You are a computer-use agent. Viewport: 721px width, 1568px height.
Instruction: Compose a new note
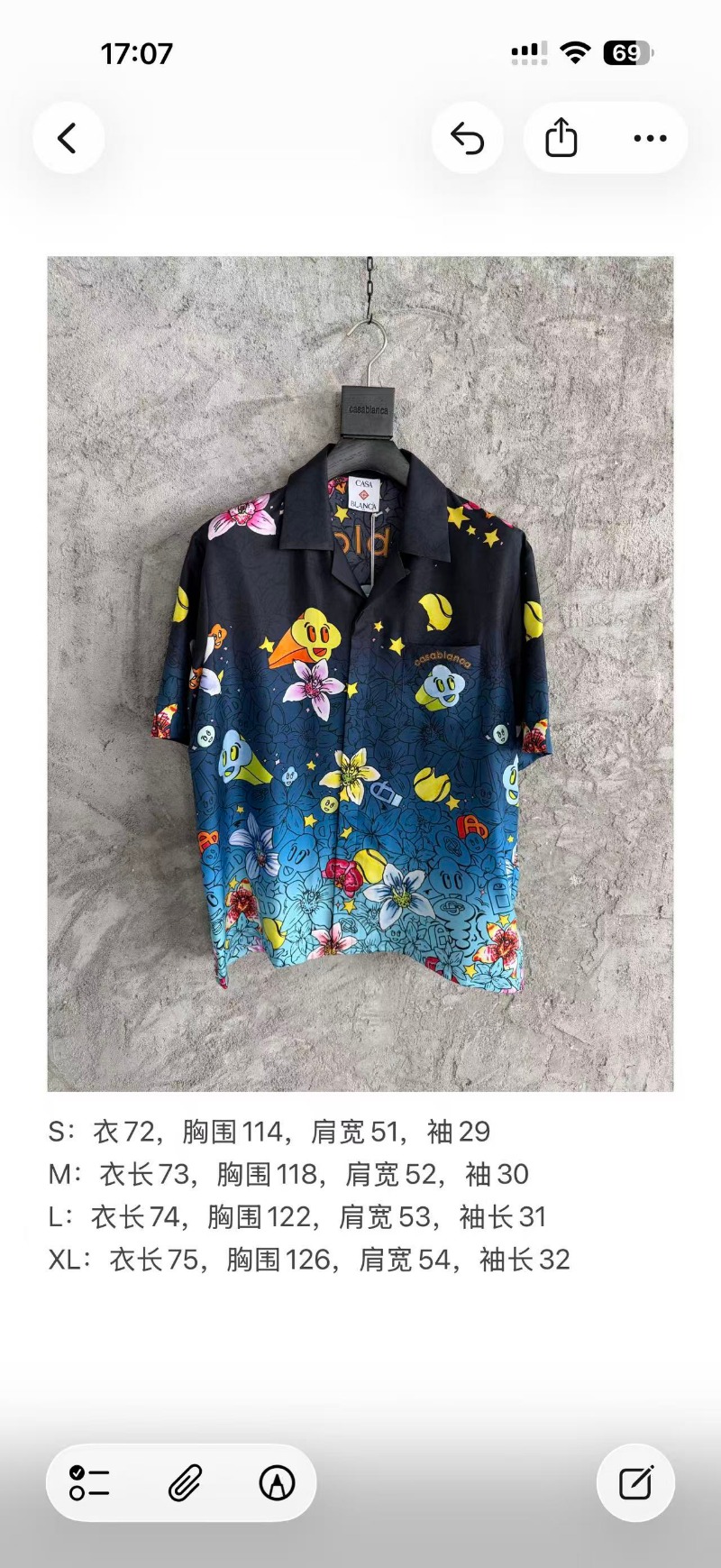tap(635, 1482)
